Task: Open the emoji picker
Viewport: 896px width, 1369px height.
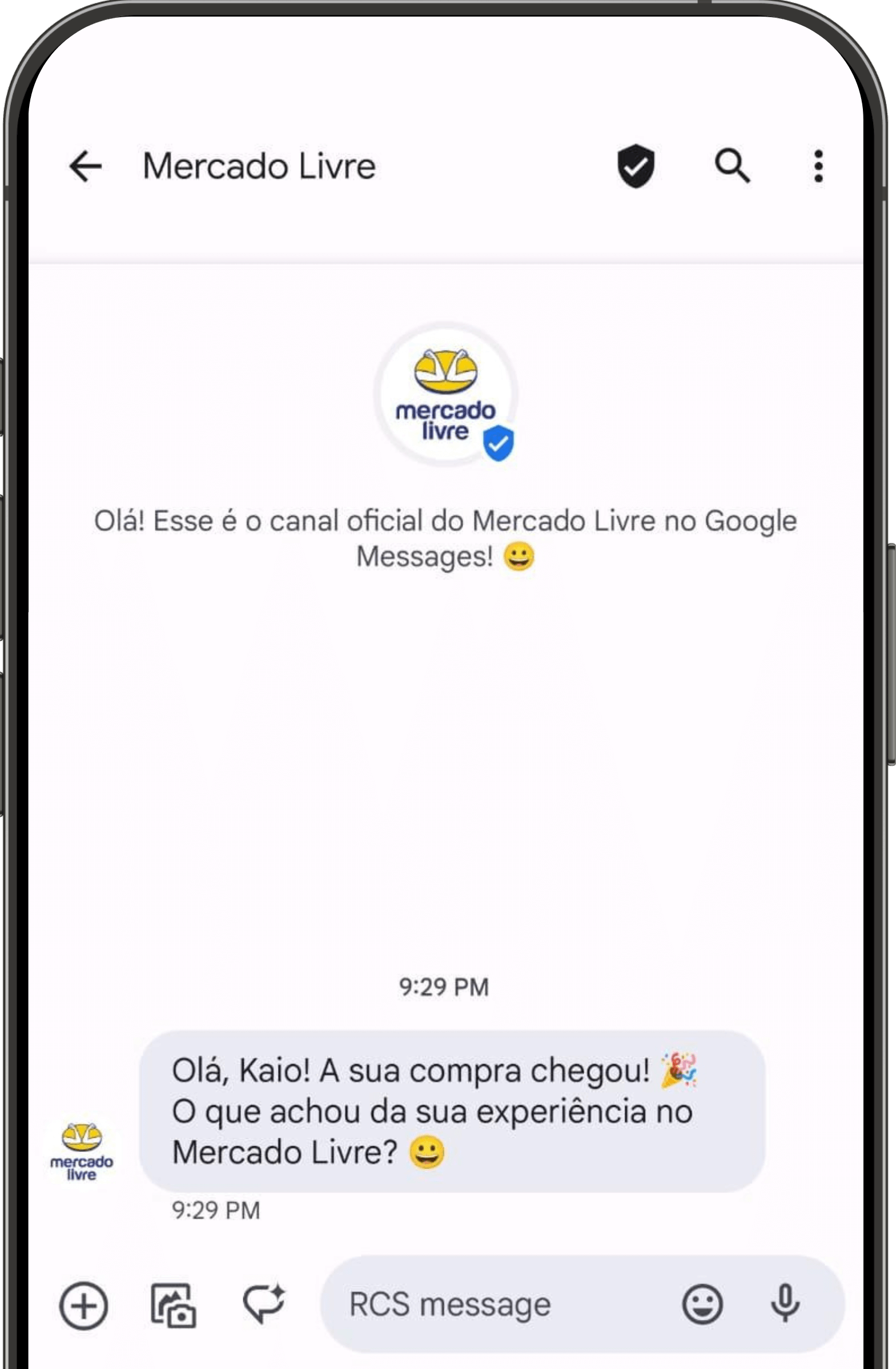Action: (702, 1304)
